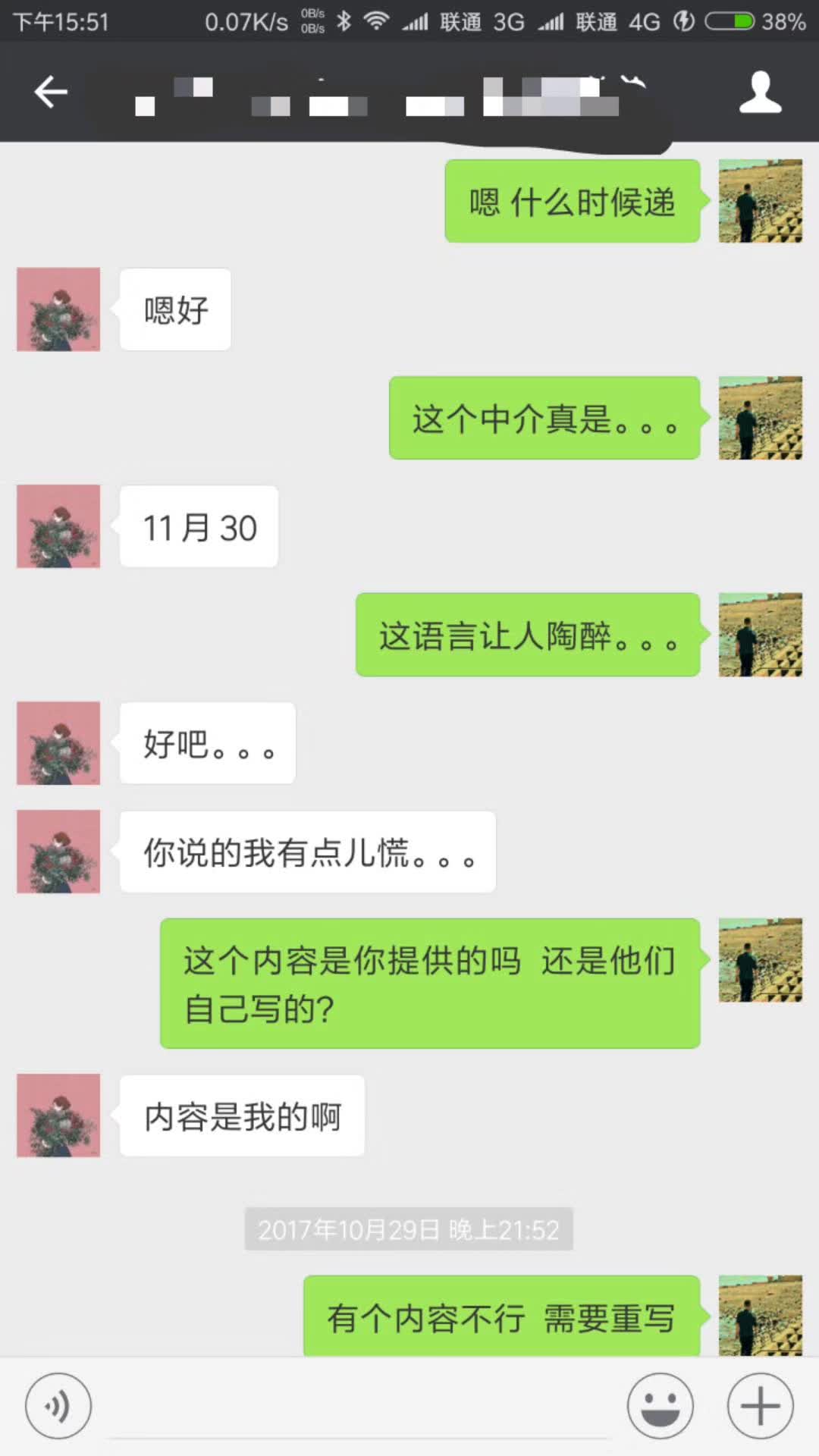Open contact avatar beside 内容是我的啊

click(x=58, y=1116)
